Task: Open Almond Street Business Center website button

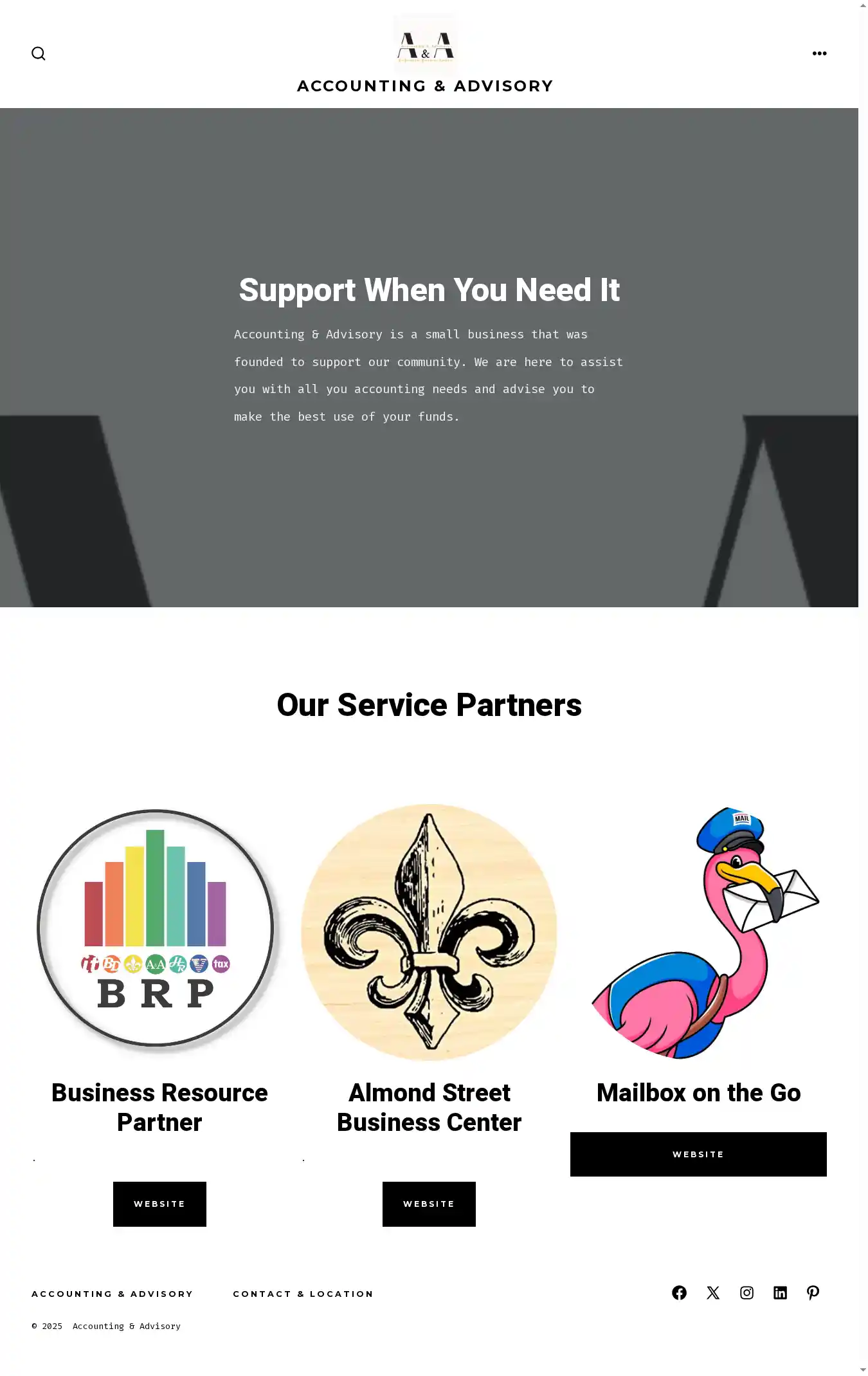Action: click(x=429, y=1204)
